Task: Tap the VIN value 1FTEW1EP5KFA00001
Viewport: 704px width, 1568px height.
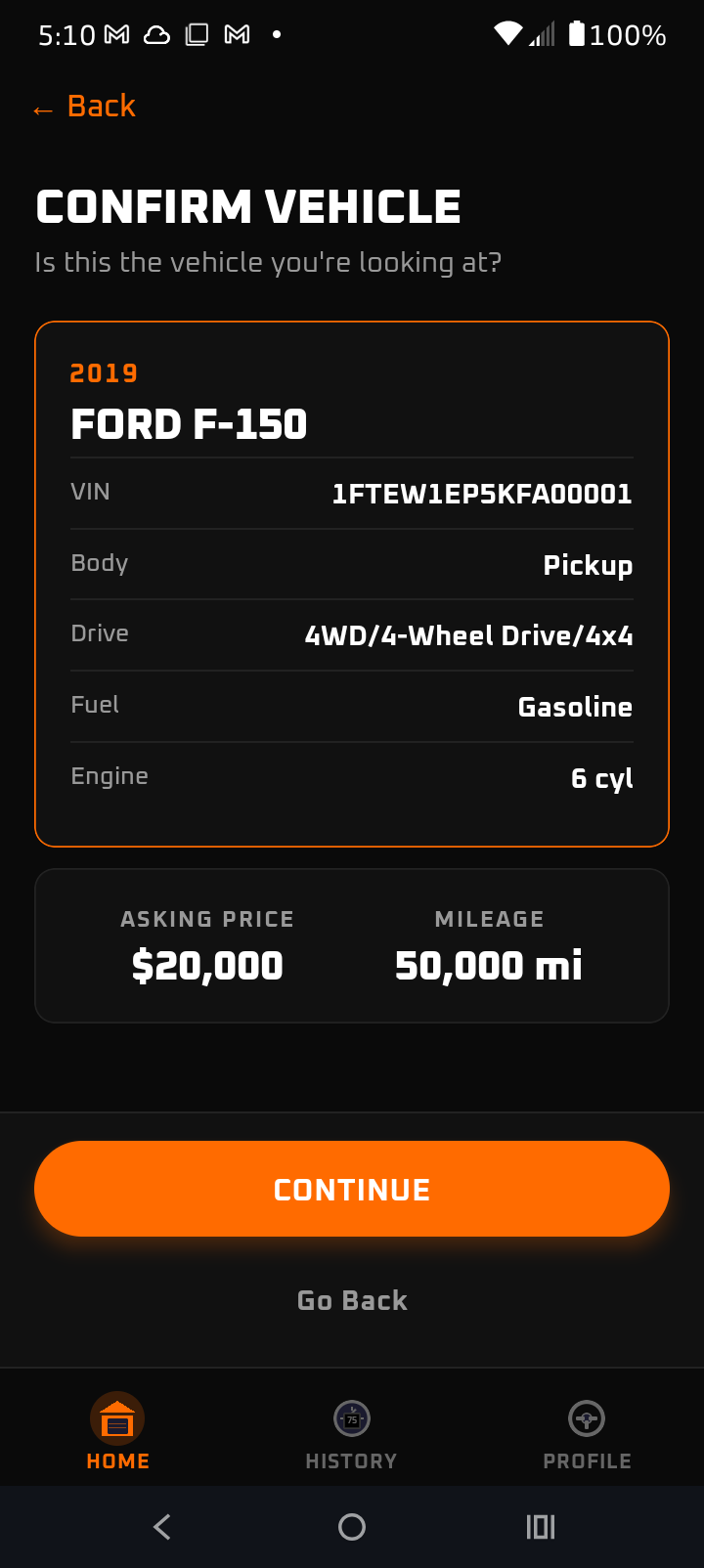Action: (x=484, y=494)
